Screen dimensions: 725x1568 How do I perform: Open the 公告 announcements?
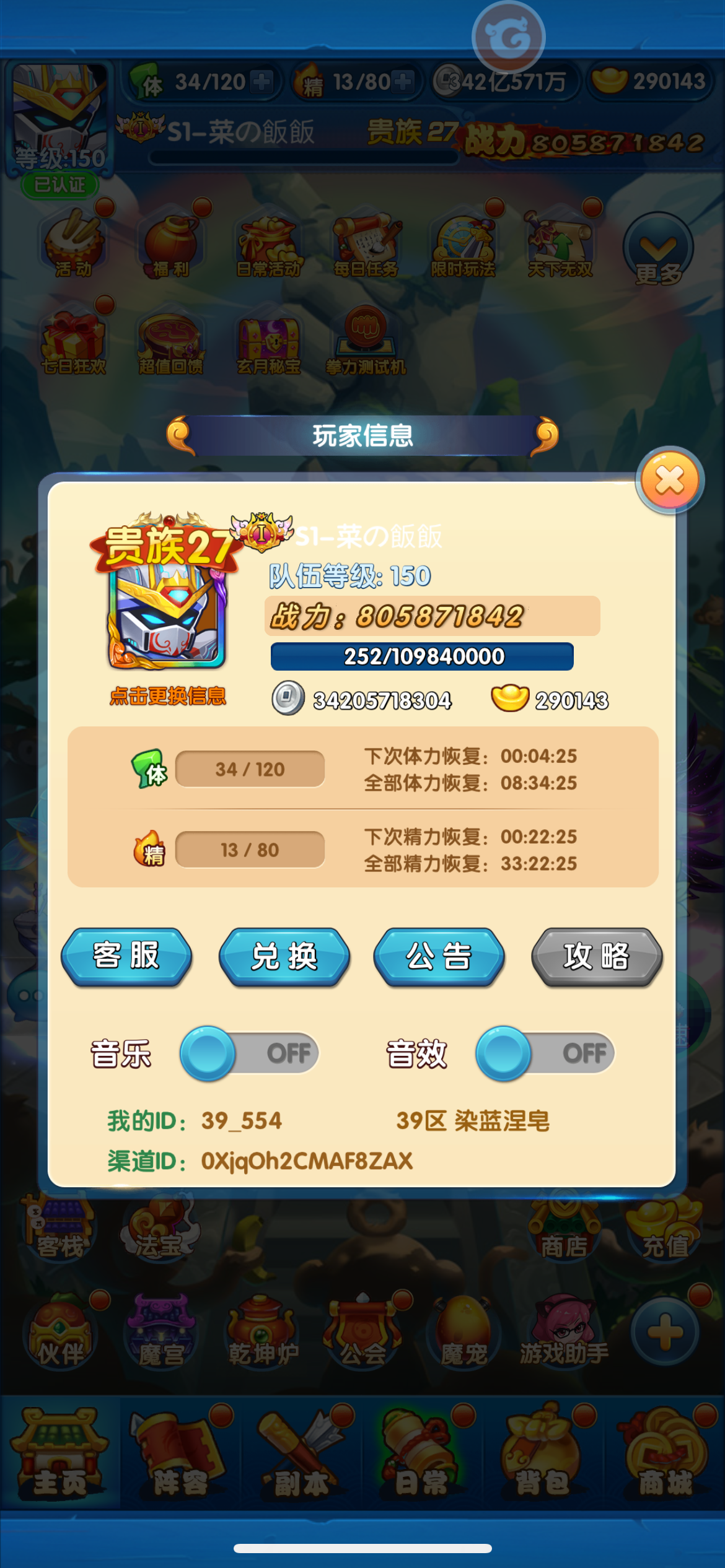coord(439,956)
